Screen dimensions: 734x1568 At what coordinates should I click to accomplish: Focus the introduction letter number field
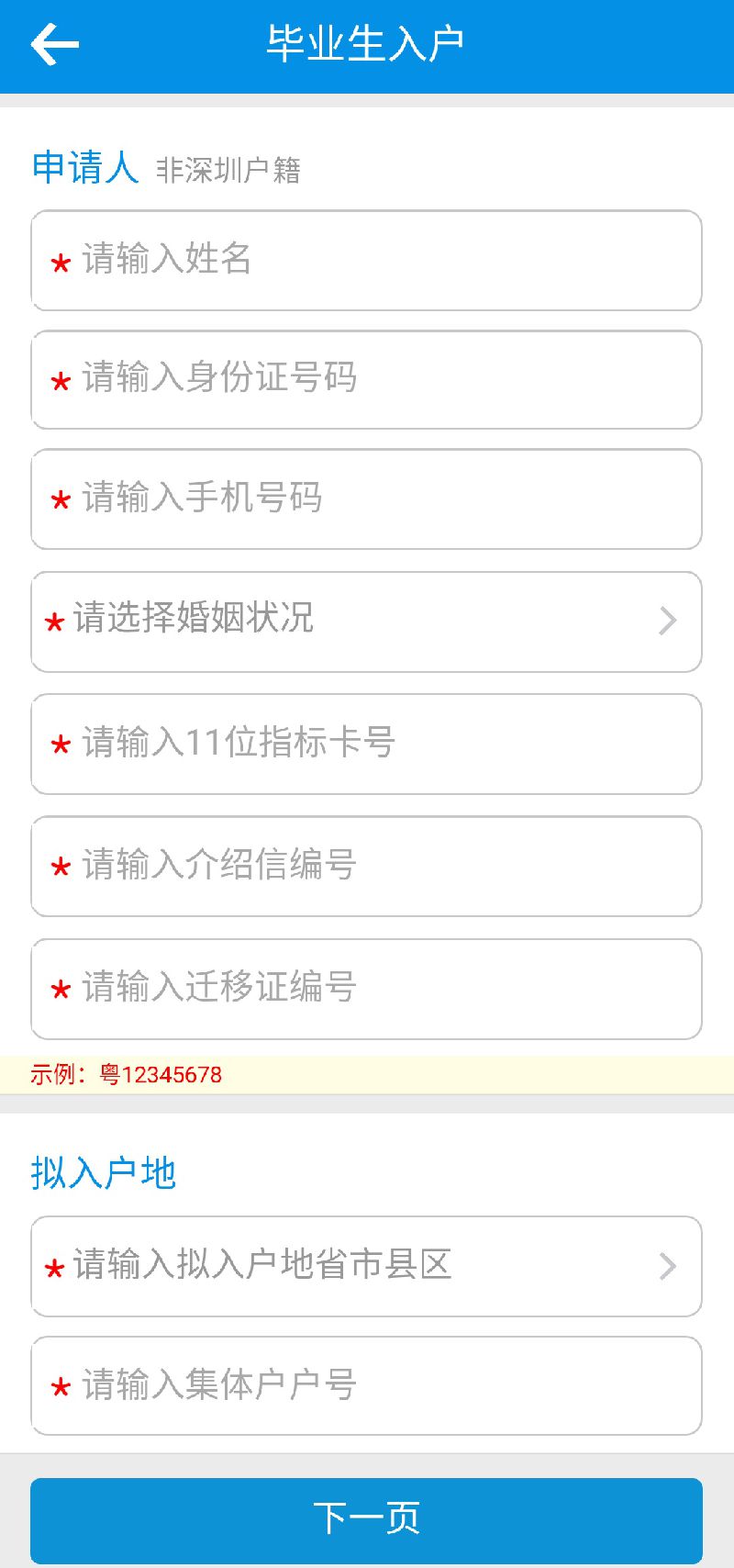[366, 866]
